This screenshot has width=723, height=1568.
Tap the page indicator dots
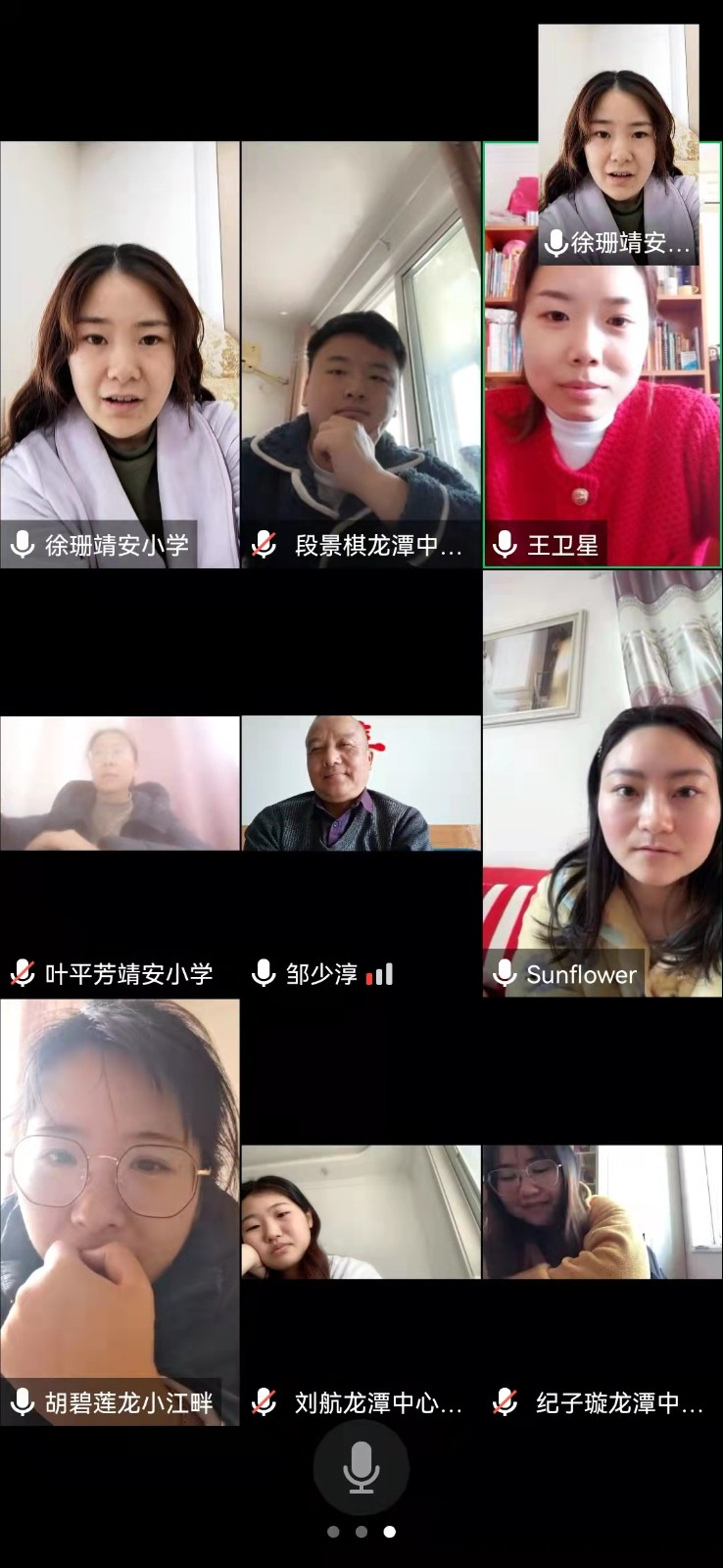pyautogui.click(x=361, y=1532)
